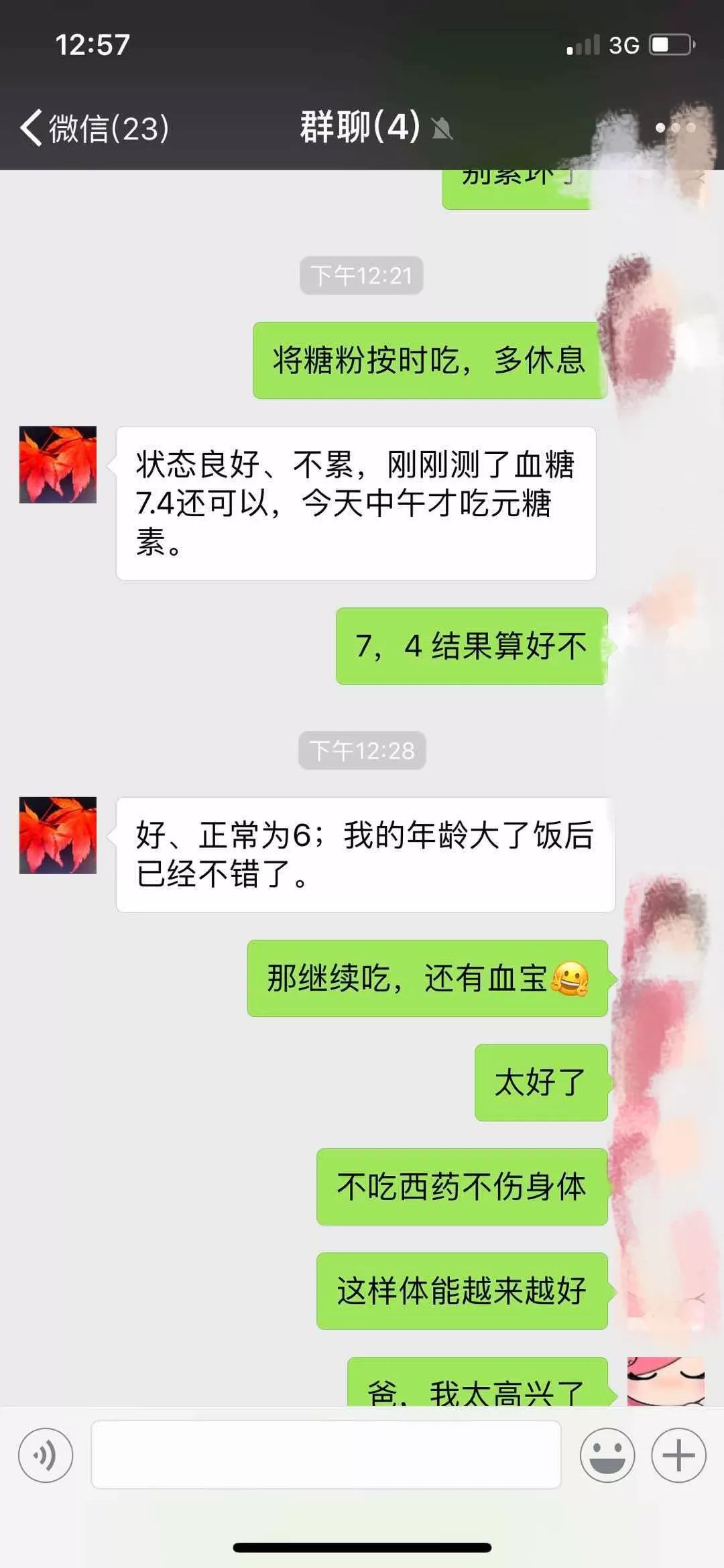Open the emoji sticker panel

pos(607,1455)
